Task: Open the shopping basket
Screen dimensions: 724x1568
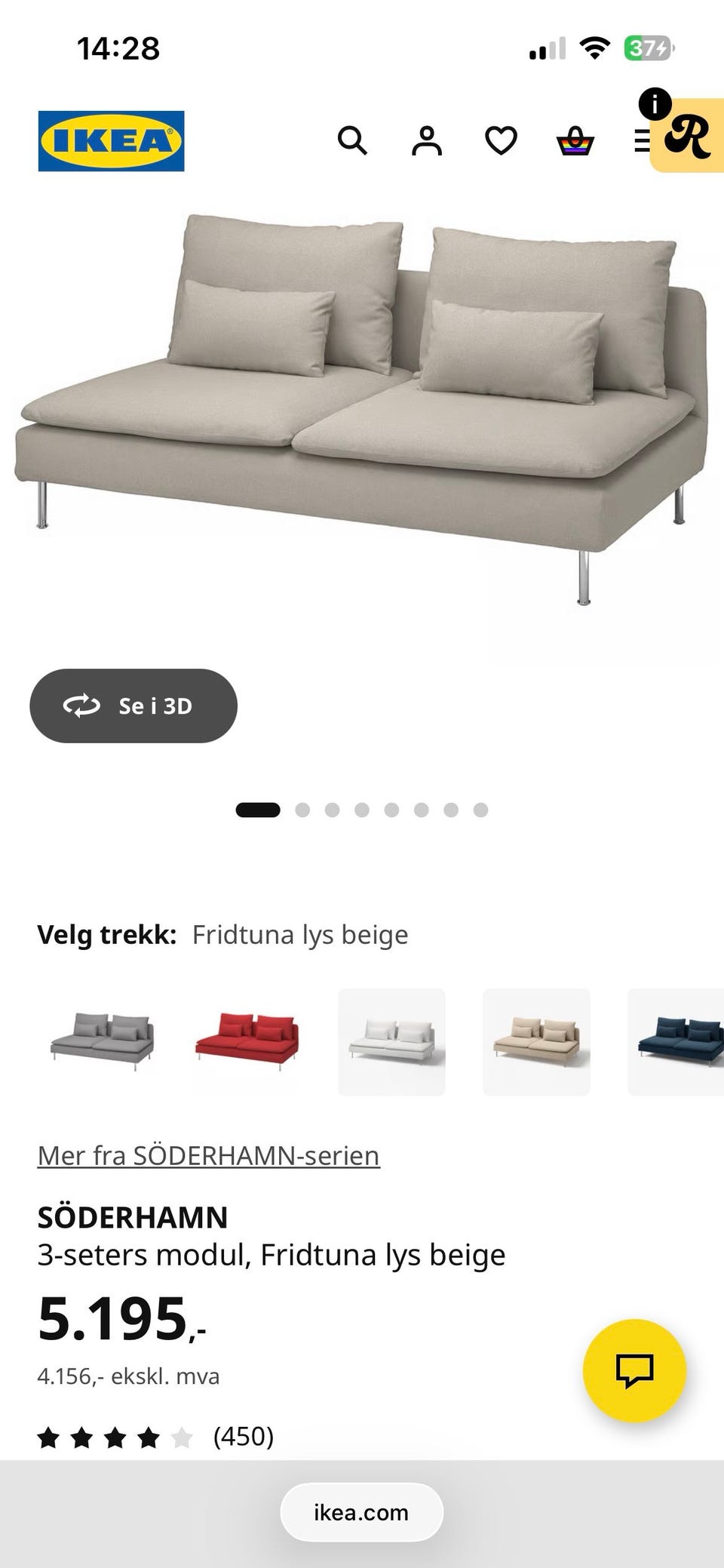Action: pos(575,141)
